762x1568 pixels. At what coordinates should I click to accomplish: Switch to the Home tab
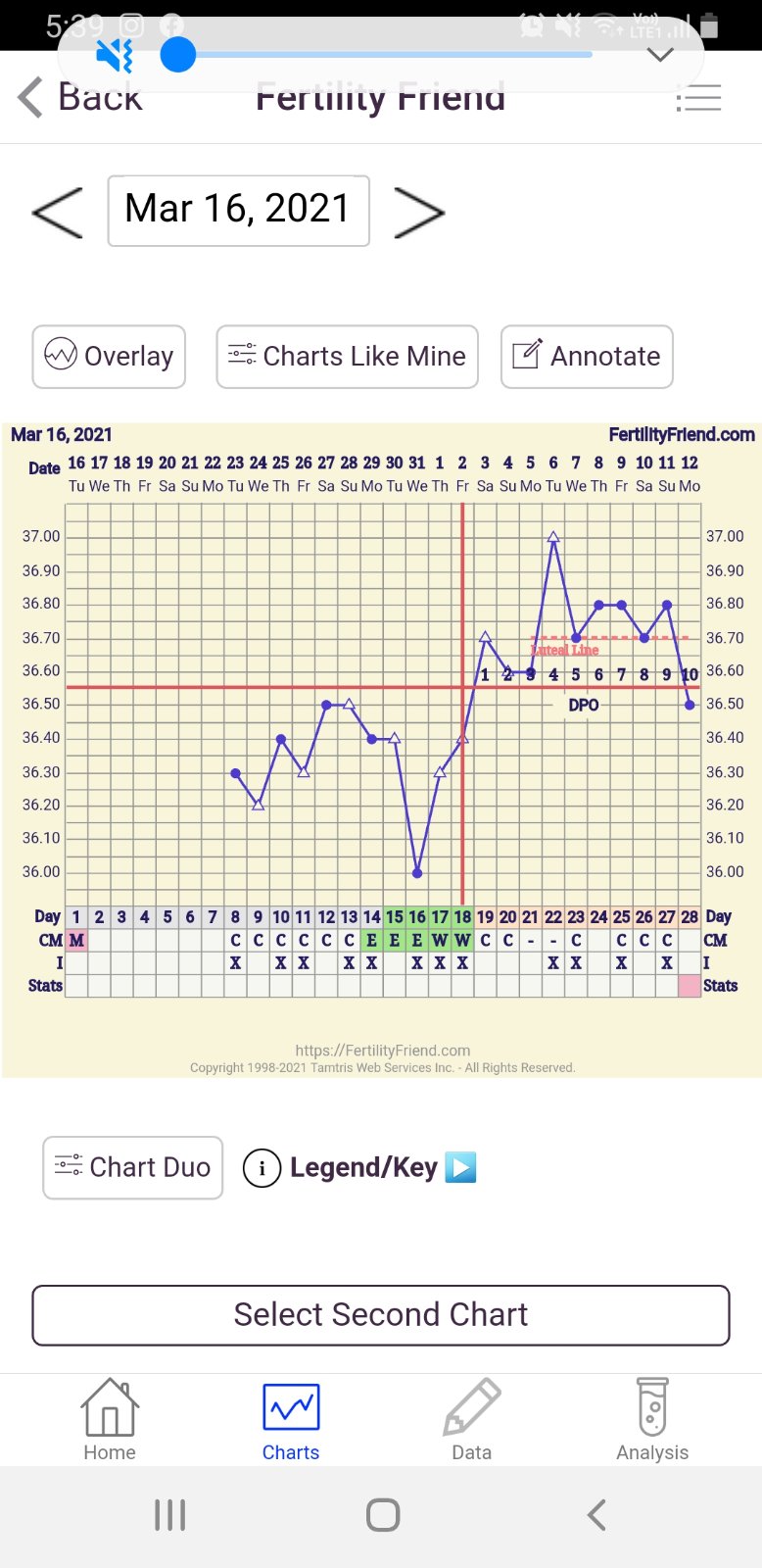coord(110,1419)
